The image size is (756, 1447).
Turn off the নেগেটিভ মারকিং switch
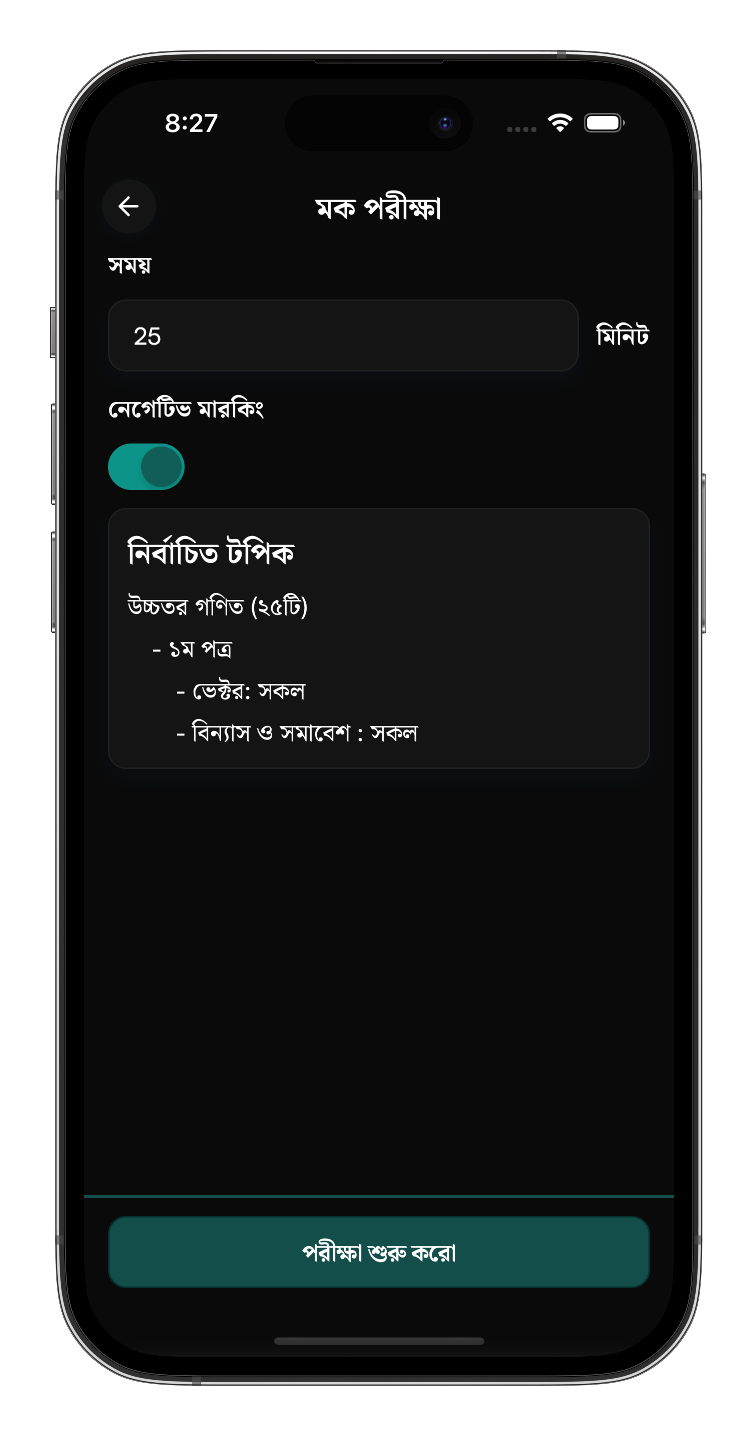pyautogui.click(x=146, y=467)
